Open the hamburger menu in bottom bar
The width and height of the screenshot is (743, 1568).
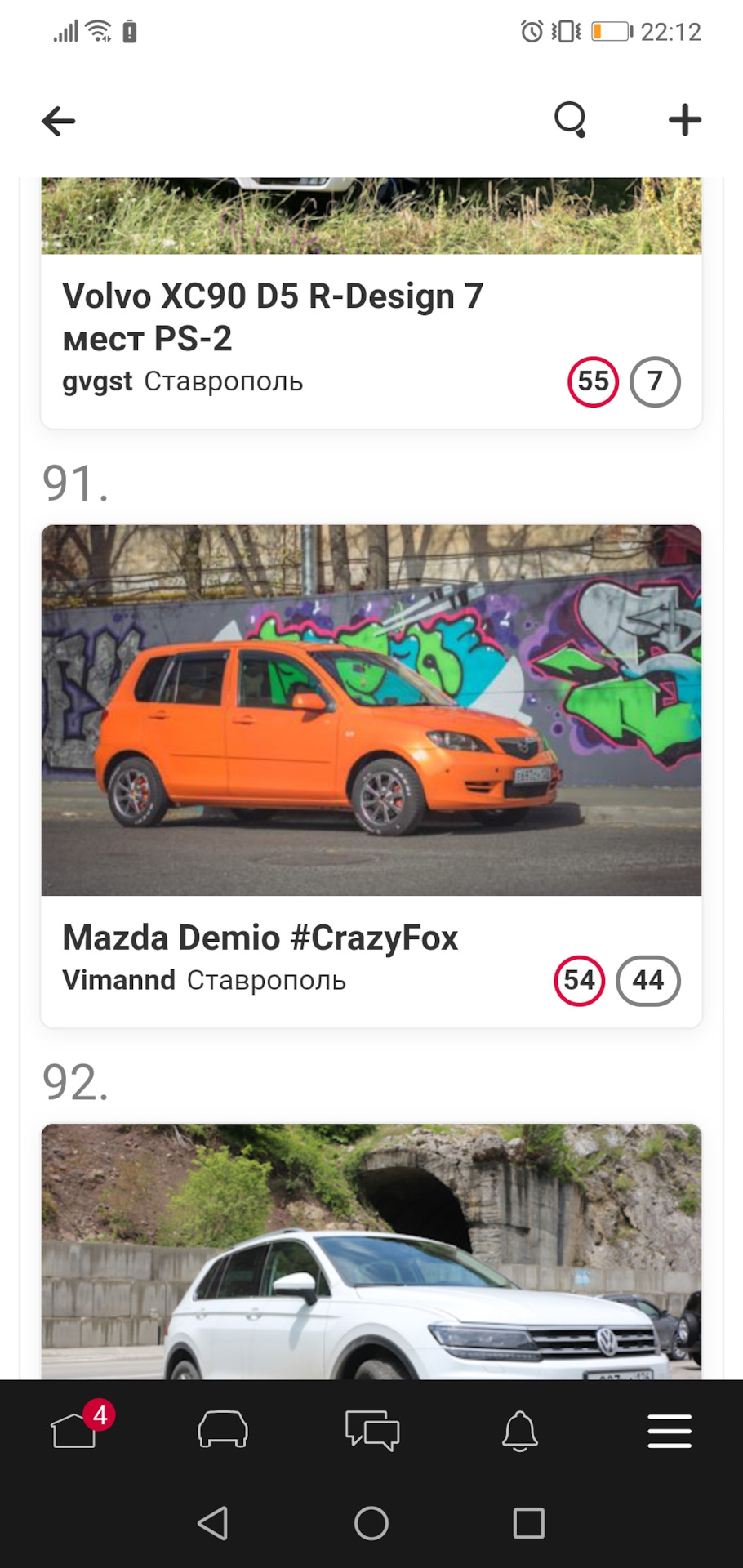[669, 1432]
